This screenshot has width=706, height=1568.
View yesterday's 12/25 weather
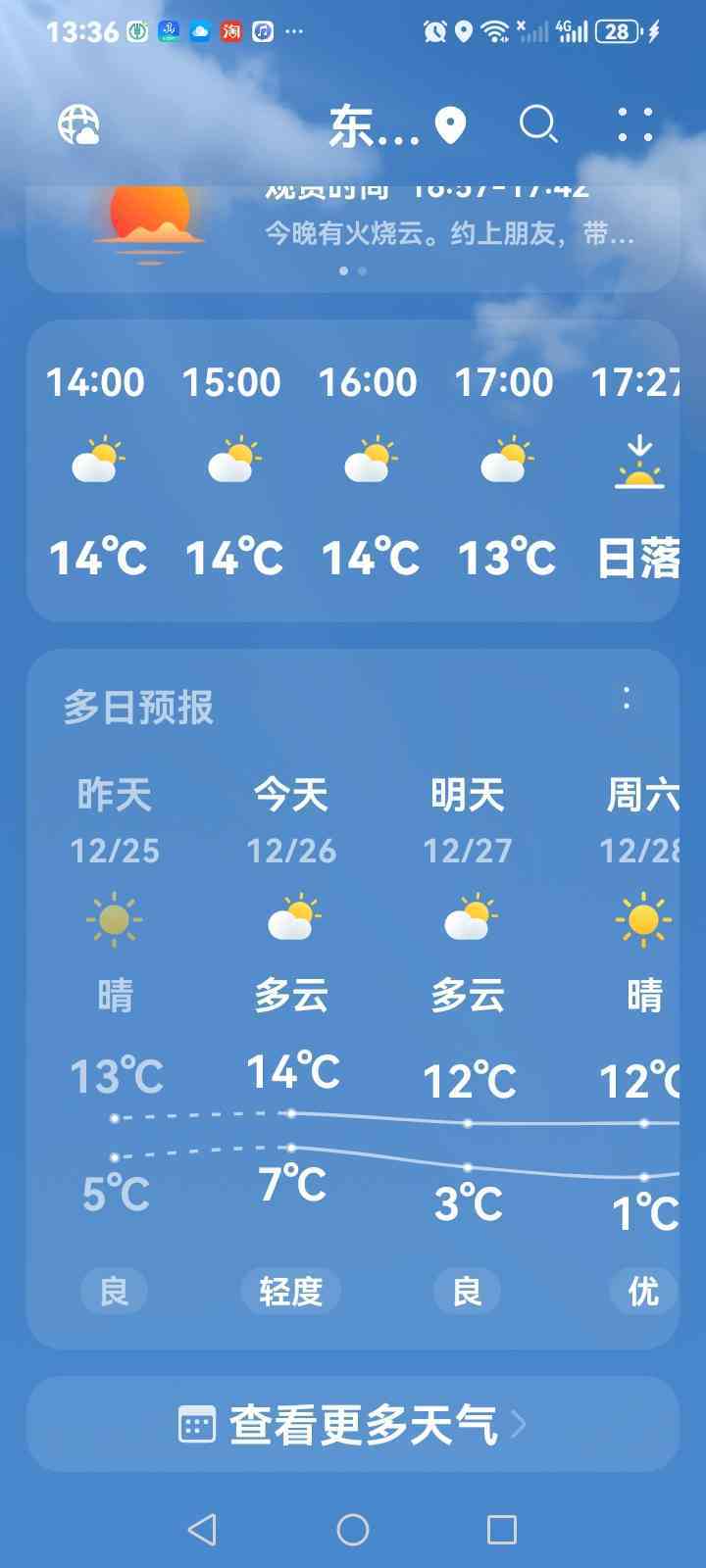pyautogui.click(x=115, y=941)
